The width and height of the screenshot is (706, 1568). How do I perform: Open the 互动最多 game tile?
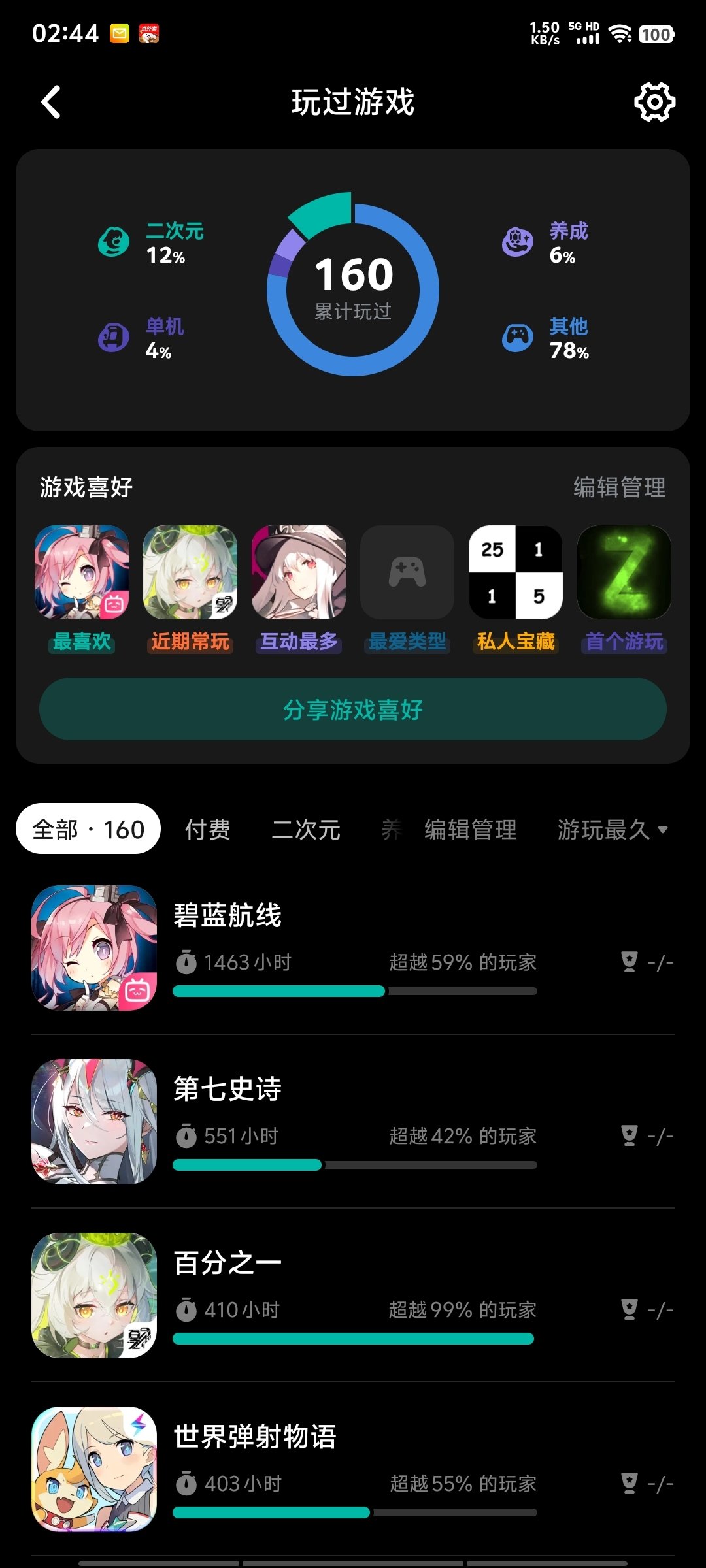299,573
